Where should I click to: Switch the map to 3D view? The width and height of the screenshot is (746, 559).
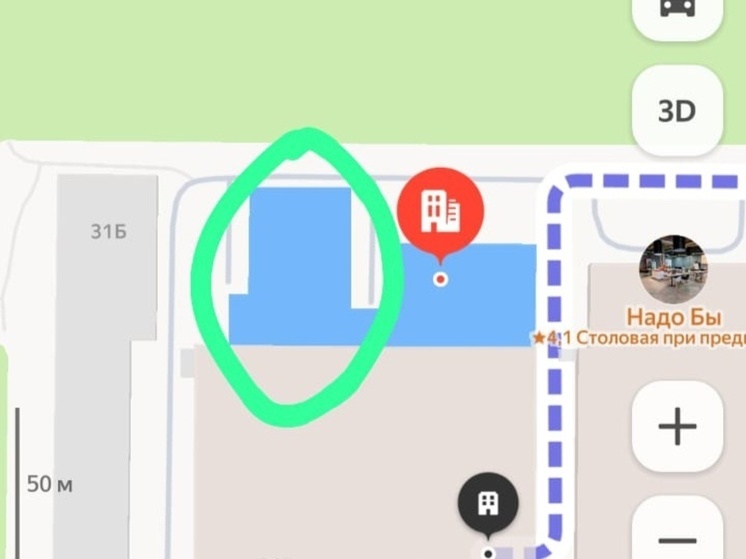[677, 110]
